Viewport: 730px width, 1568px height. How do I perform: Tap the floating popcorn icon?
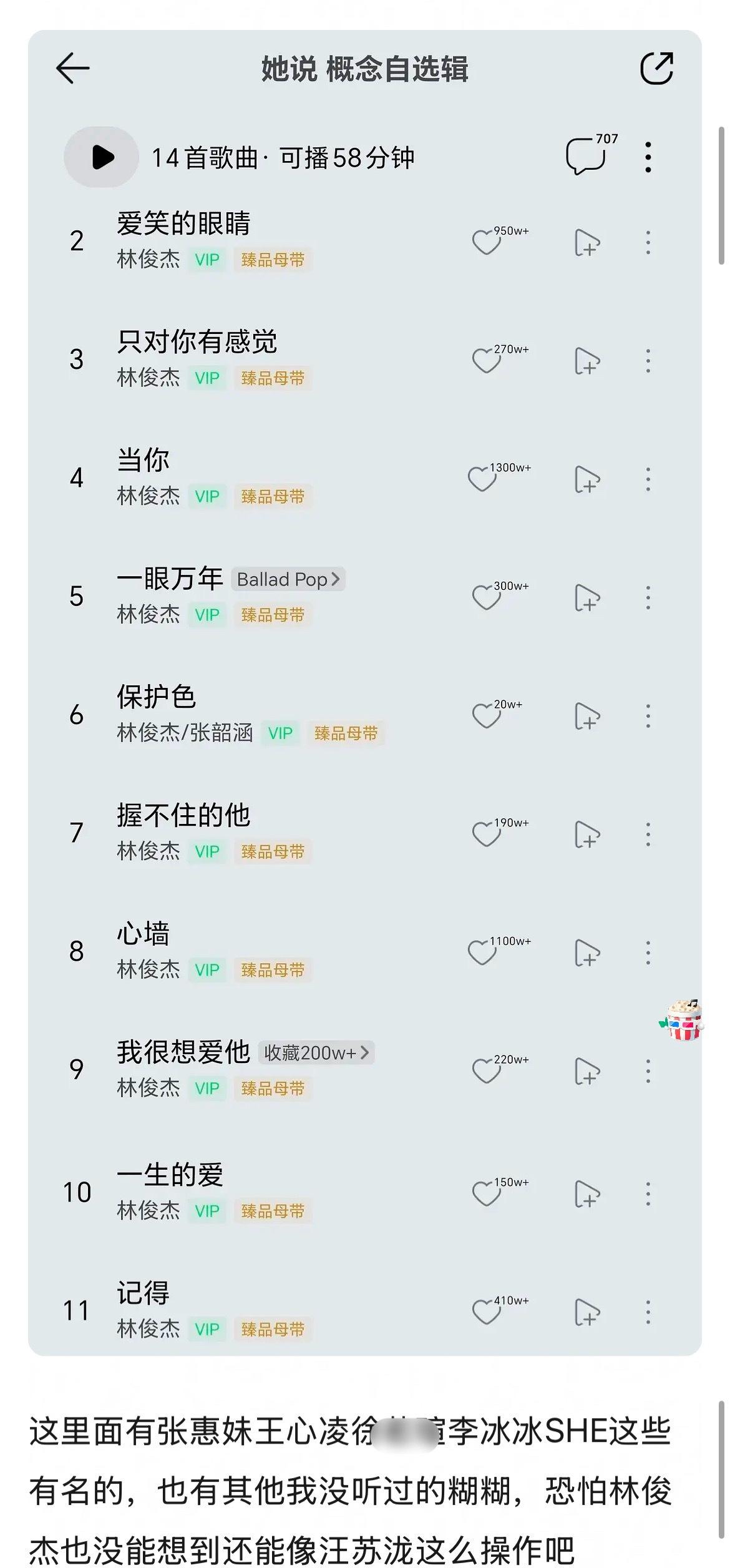coord(683,1021)
